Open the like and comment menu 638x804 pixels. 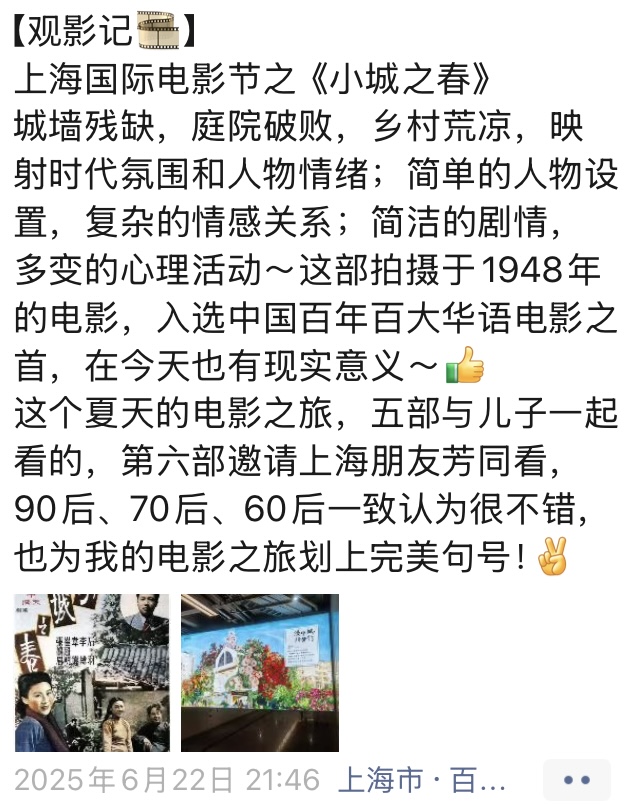[577, 780]
